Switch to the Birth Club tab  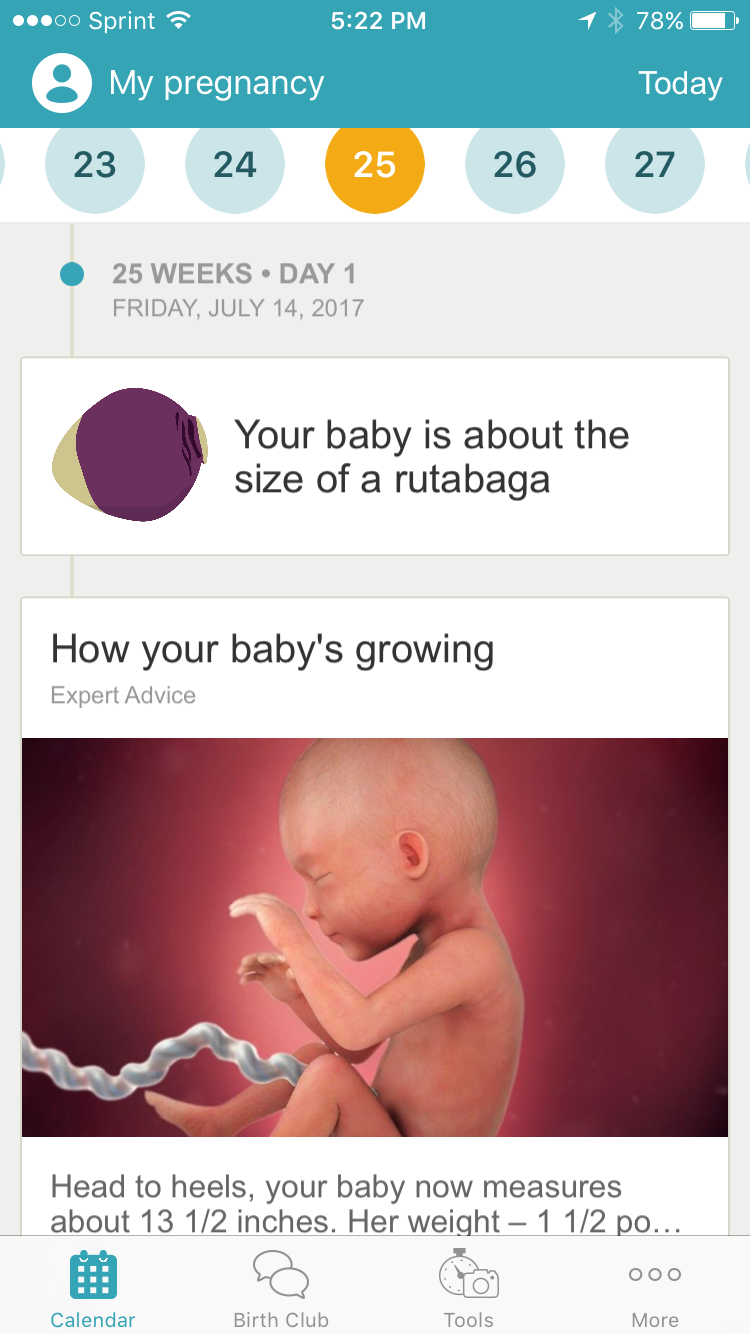click(281, 1288)
